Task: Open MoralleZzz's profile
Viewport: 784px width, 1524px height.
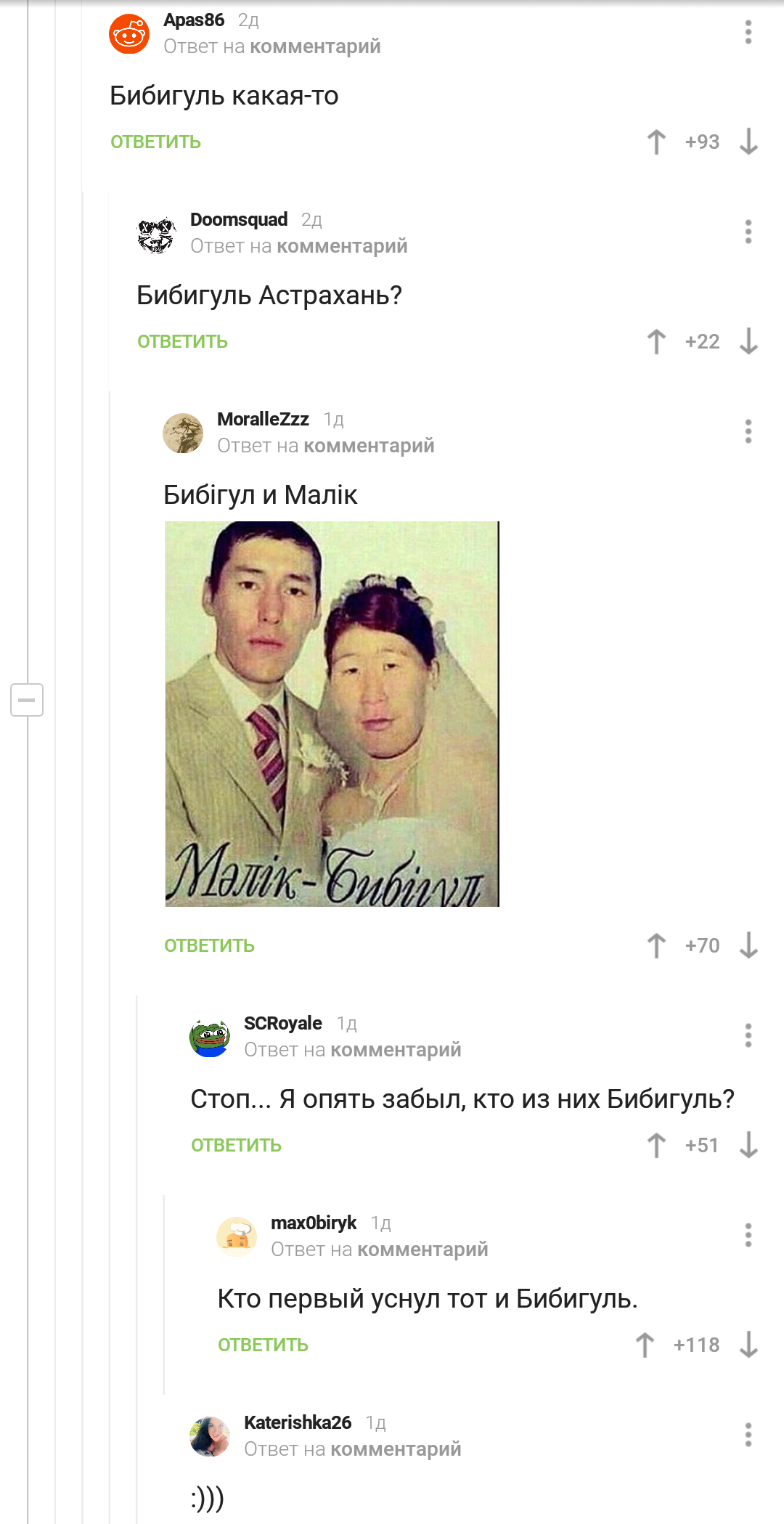Action: (x=263, y=419)
